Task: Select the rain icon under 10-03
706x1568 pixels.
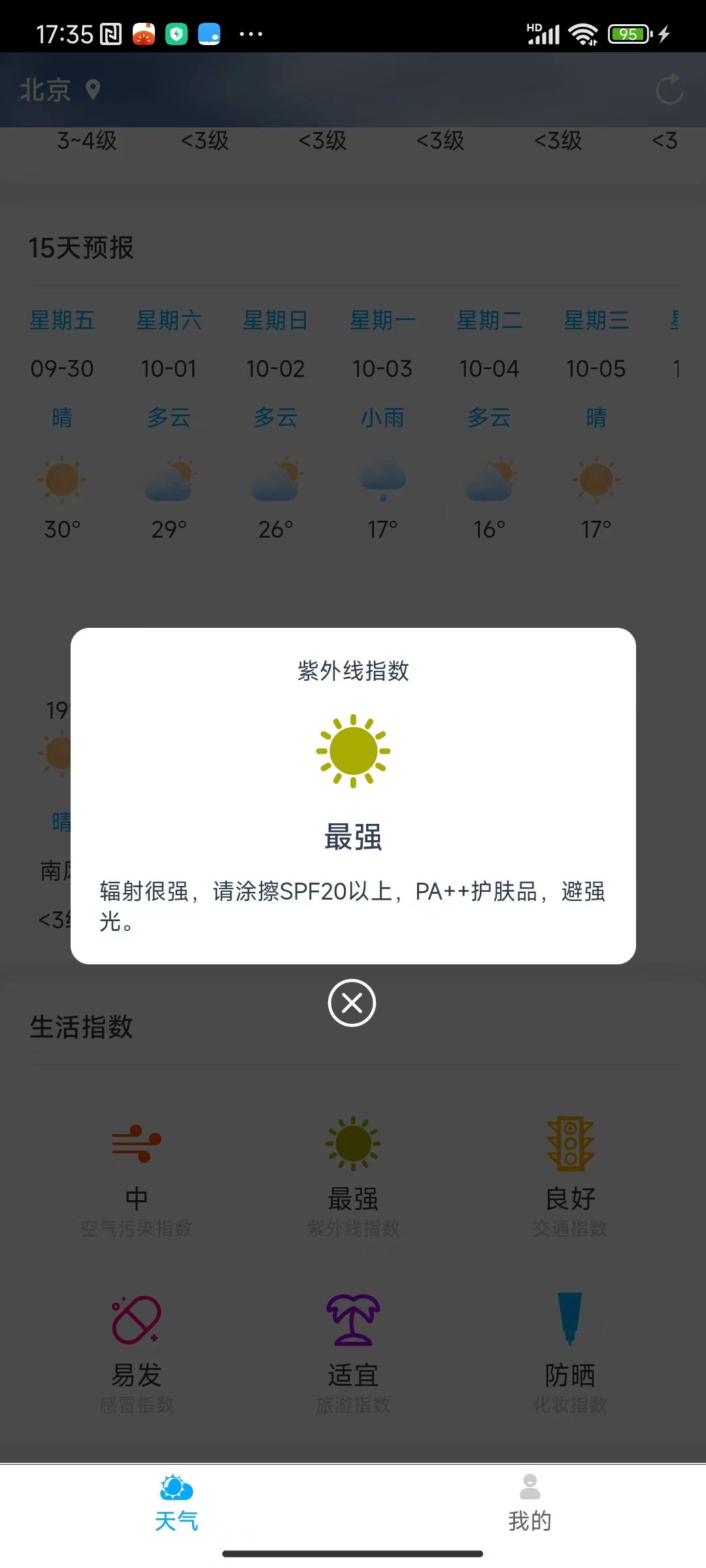Action: tap(382, 479)
